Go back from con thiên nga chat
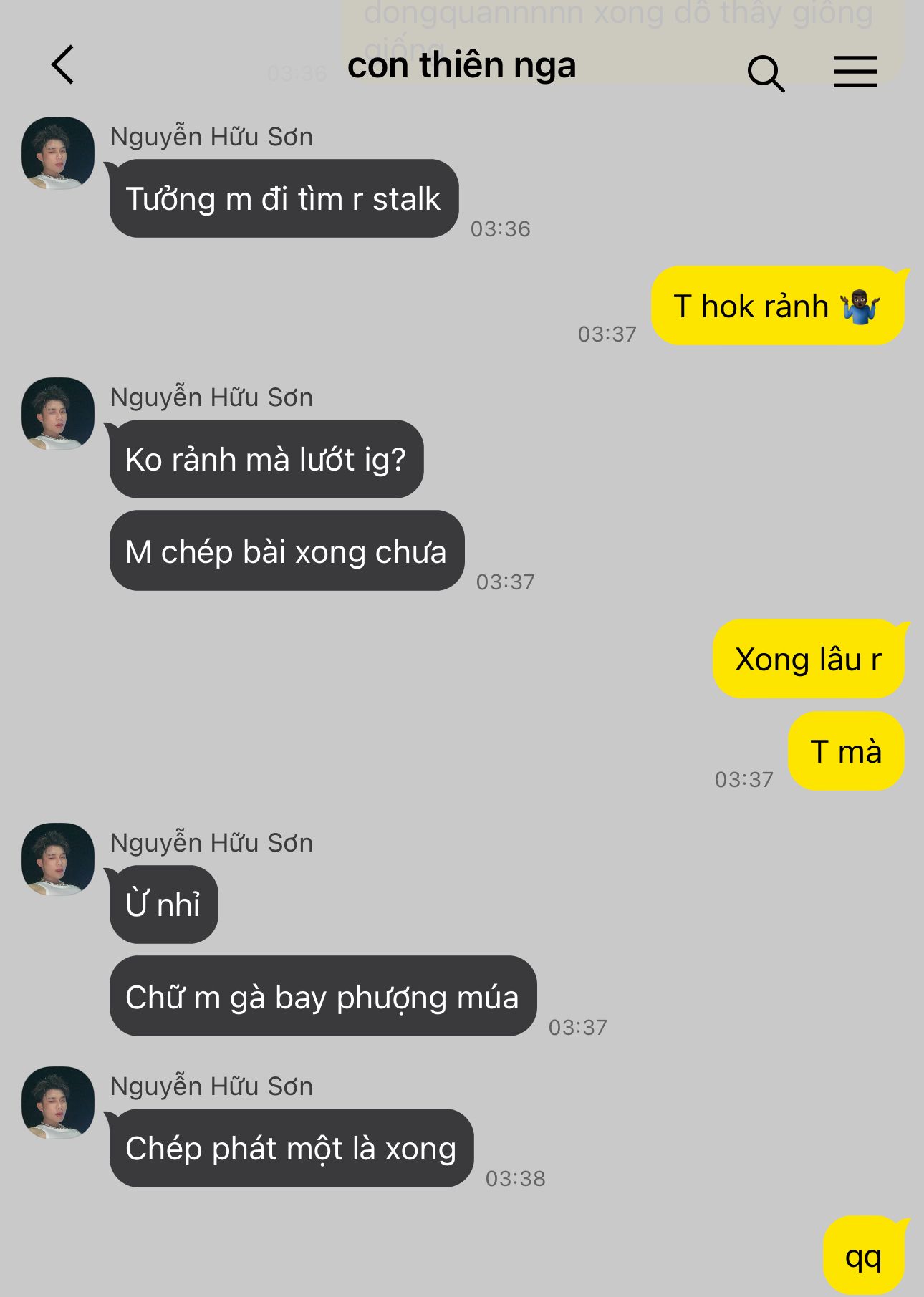The image size is (924, 1297). (x=63, y=65)
